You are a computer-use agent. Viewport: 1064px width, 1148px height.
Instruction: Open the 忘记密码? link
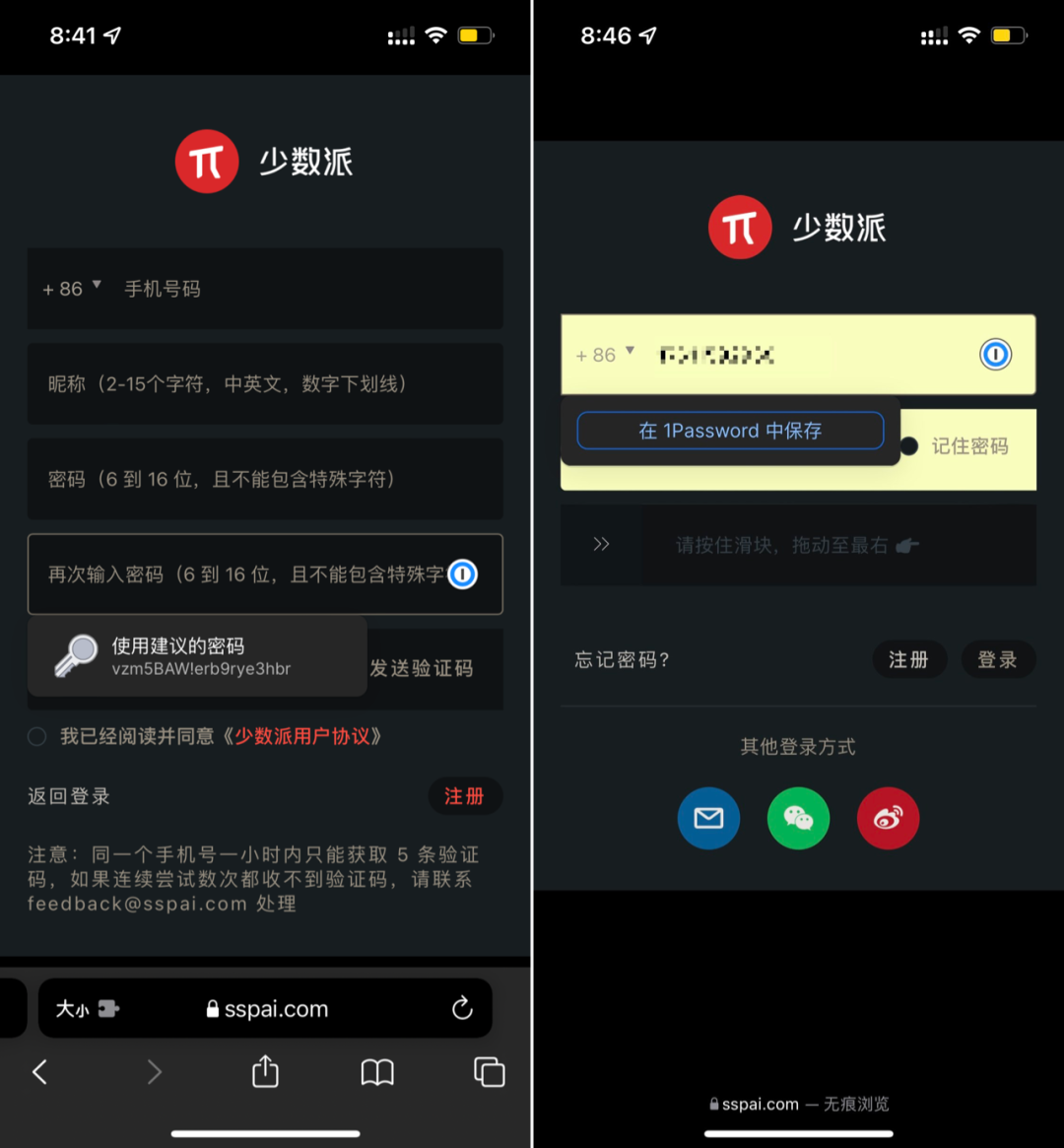(x=623, y=659)
